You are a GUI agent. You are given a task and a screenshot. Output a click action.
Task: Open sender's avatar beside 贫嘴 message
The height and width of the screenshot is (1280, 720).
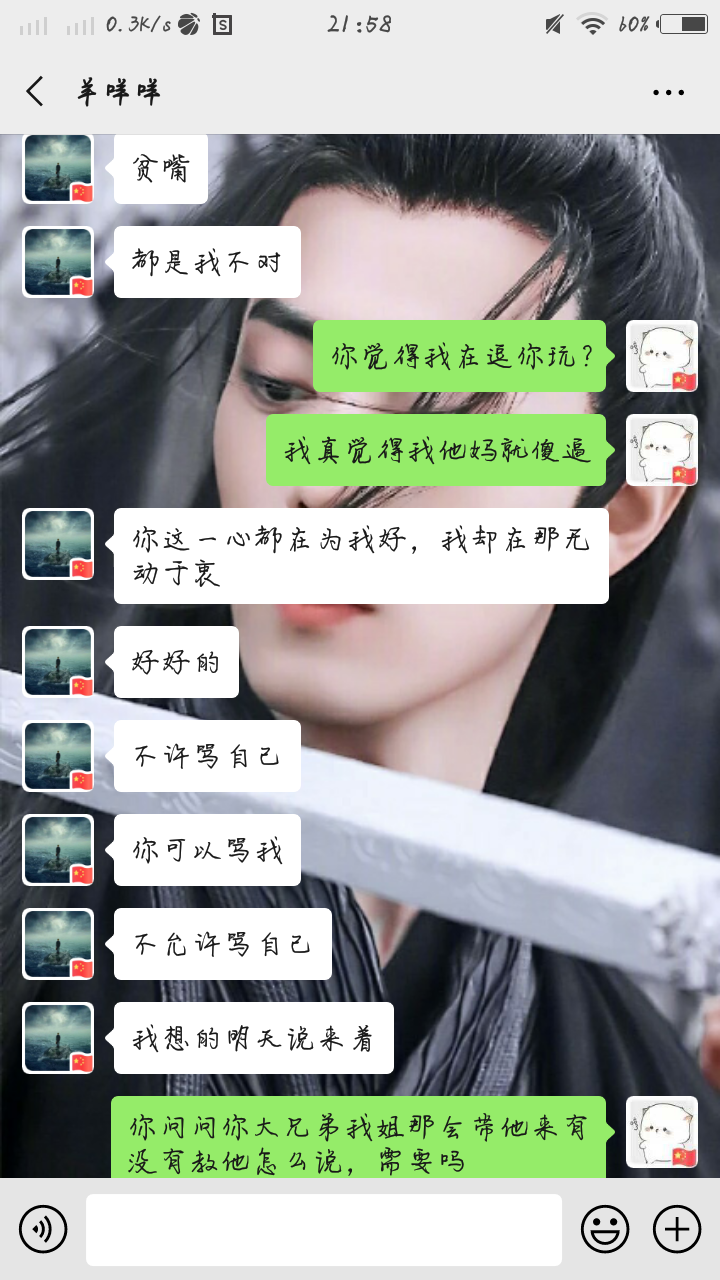tap(58, 168)
